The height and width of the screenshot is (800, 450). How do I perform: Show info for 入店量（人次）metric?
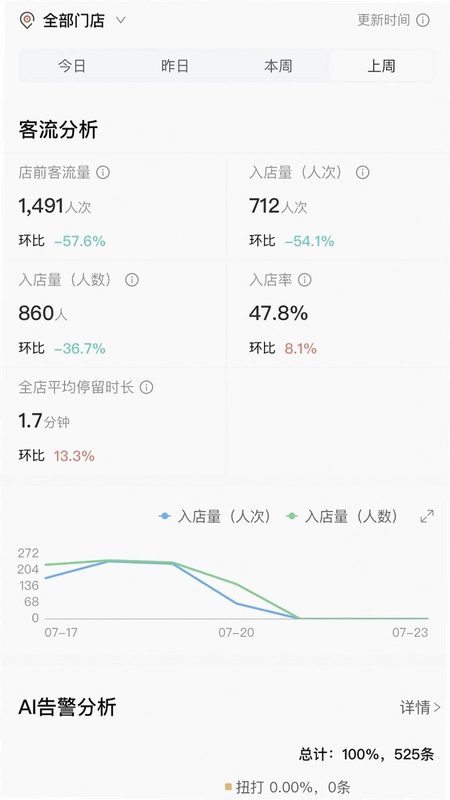pos(362,172)
